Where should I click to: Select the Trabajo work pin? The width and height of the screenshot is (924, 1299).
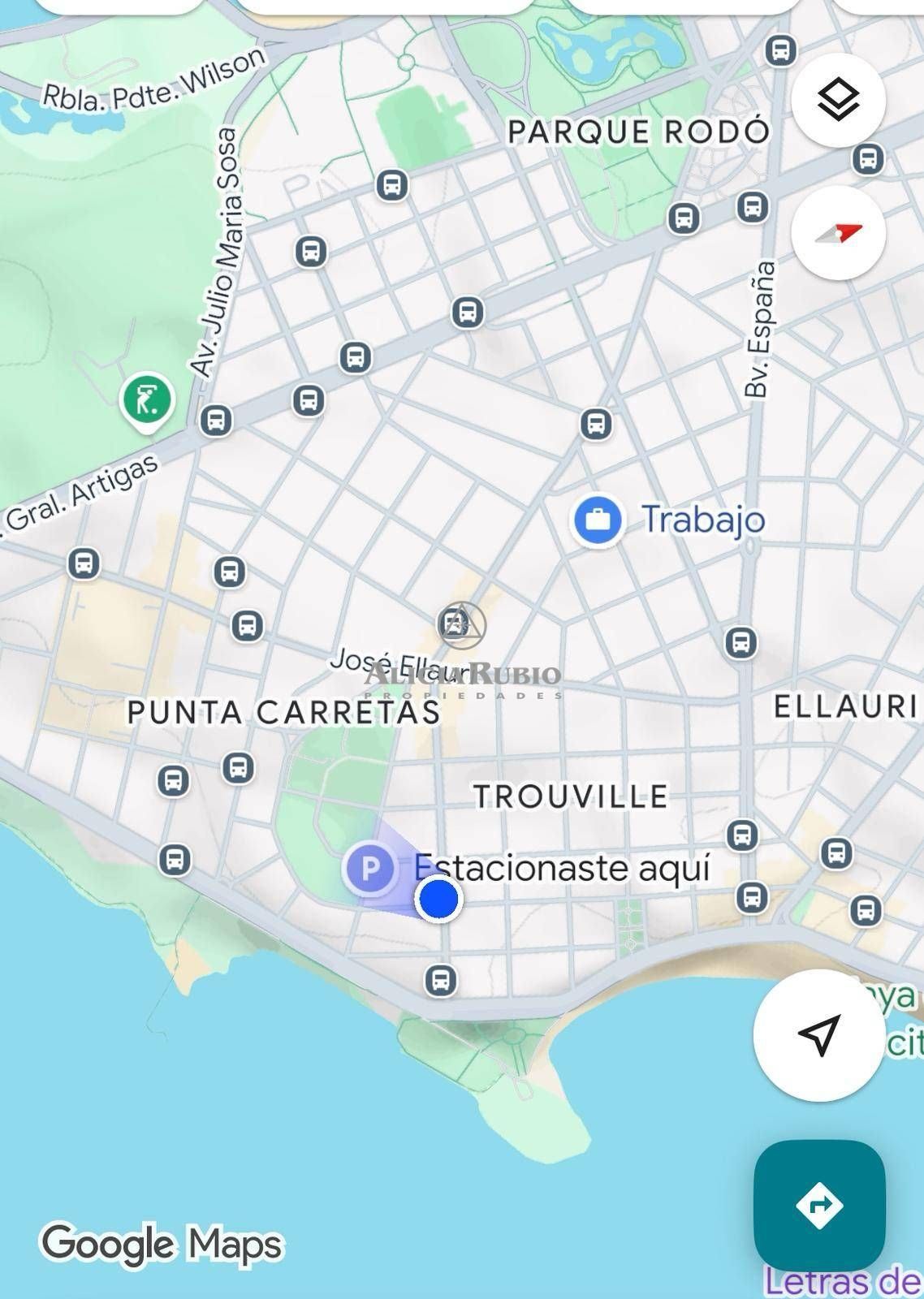tap(598, 520)
